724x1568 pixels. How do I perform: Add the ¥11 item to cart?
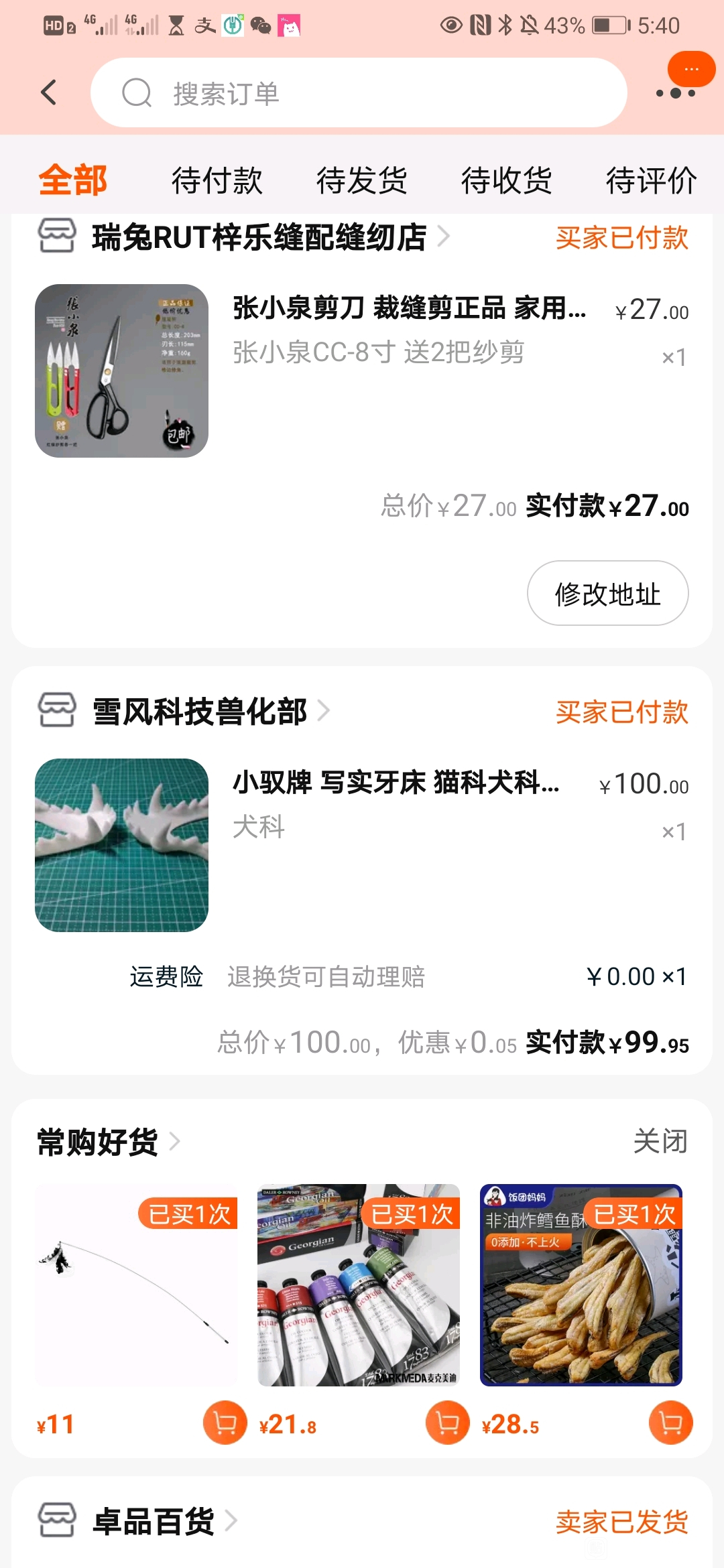pos(225,1423)
